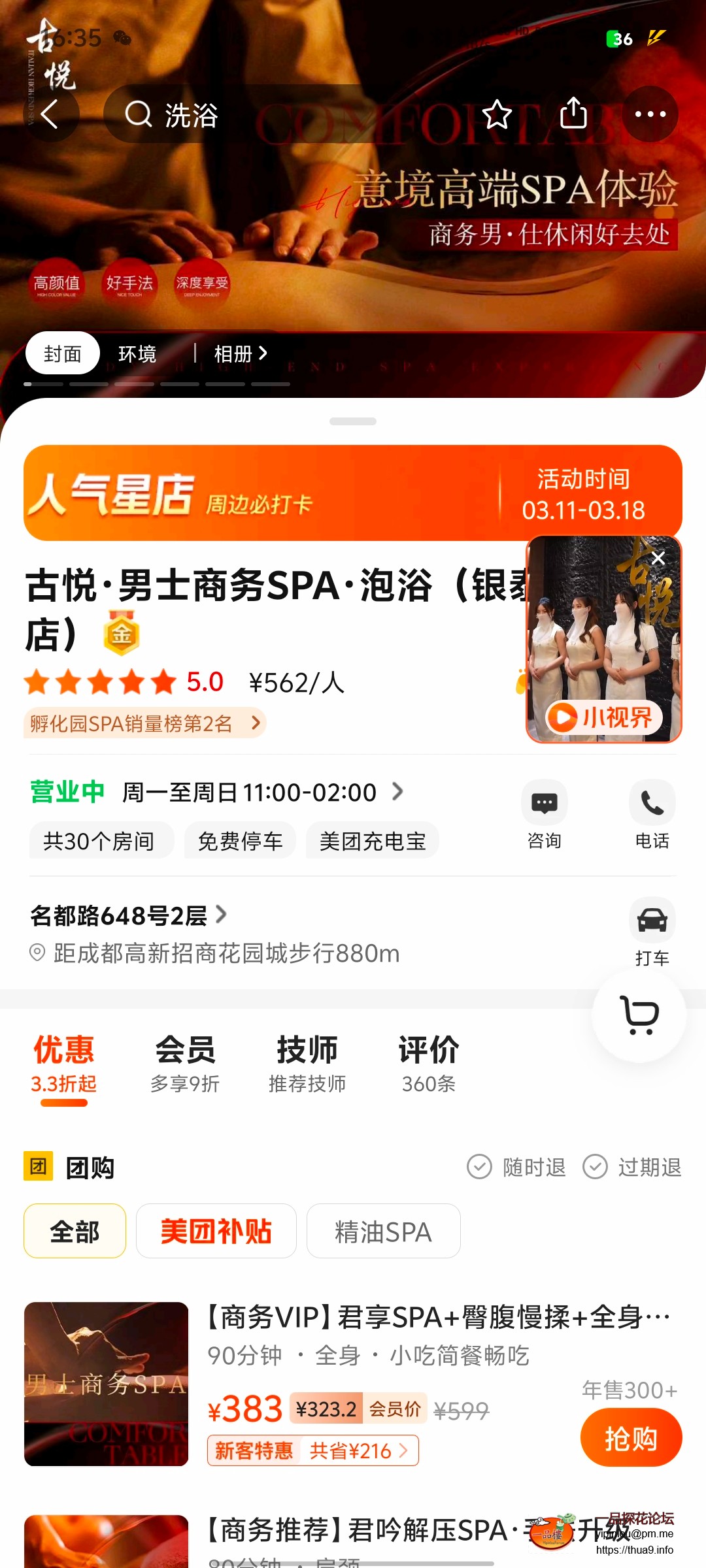Tap 抢购 for the 商务VIP deal
Viewport: 706px width, 1568px height.
631,1437
